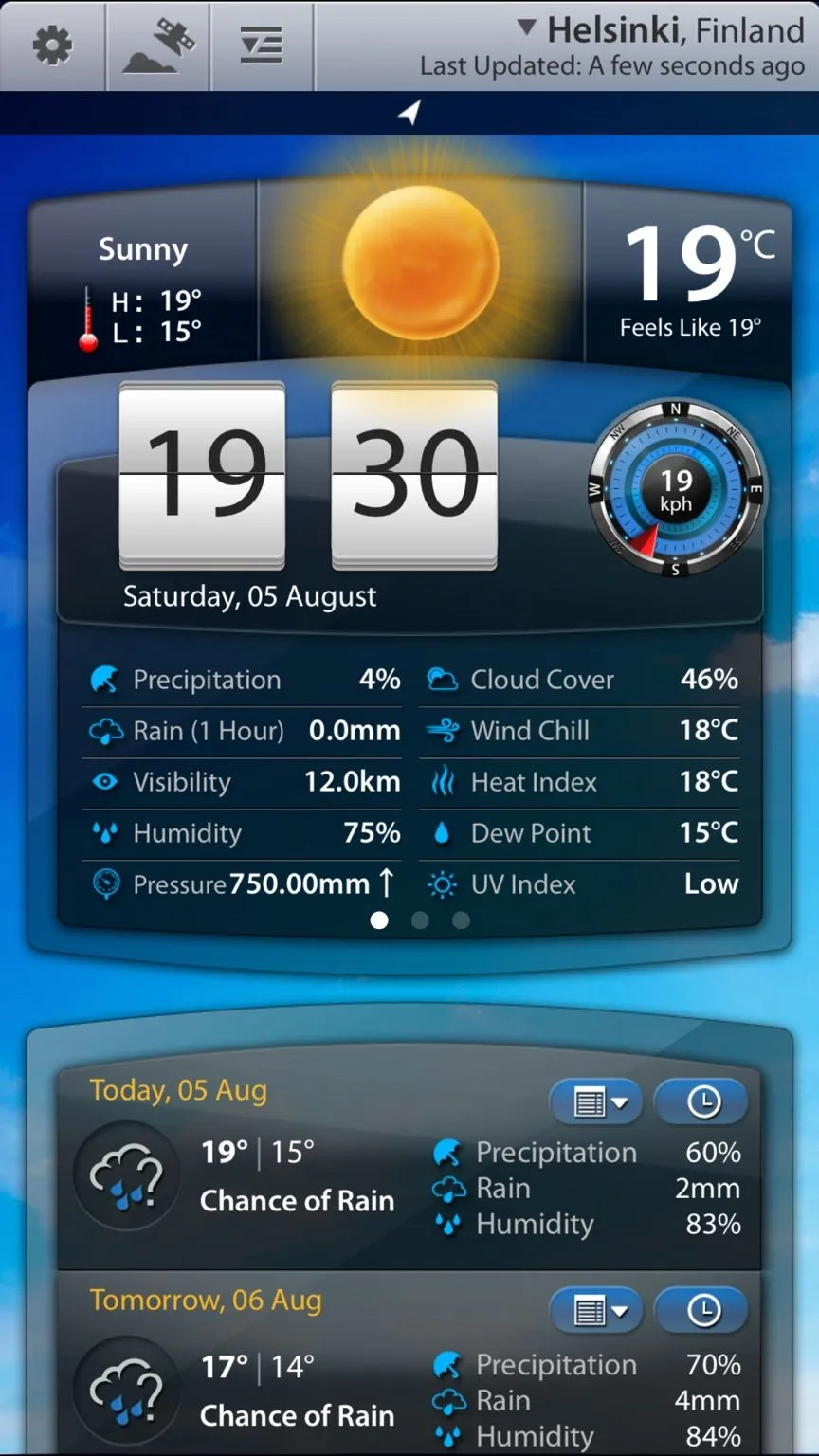The image size is (819, 1456).
Task: Open the side list menu
Action: 262,45
